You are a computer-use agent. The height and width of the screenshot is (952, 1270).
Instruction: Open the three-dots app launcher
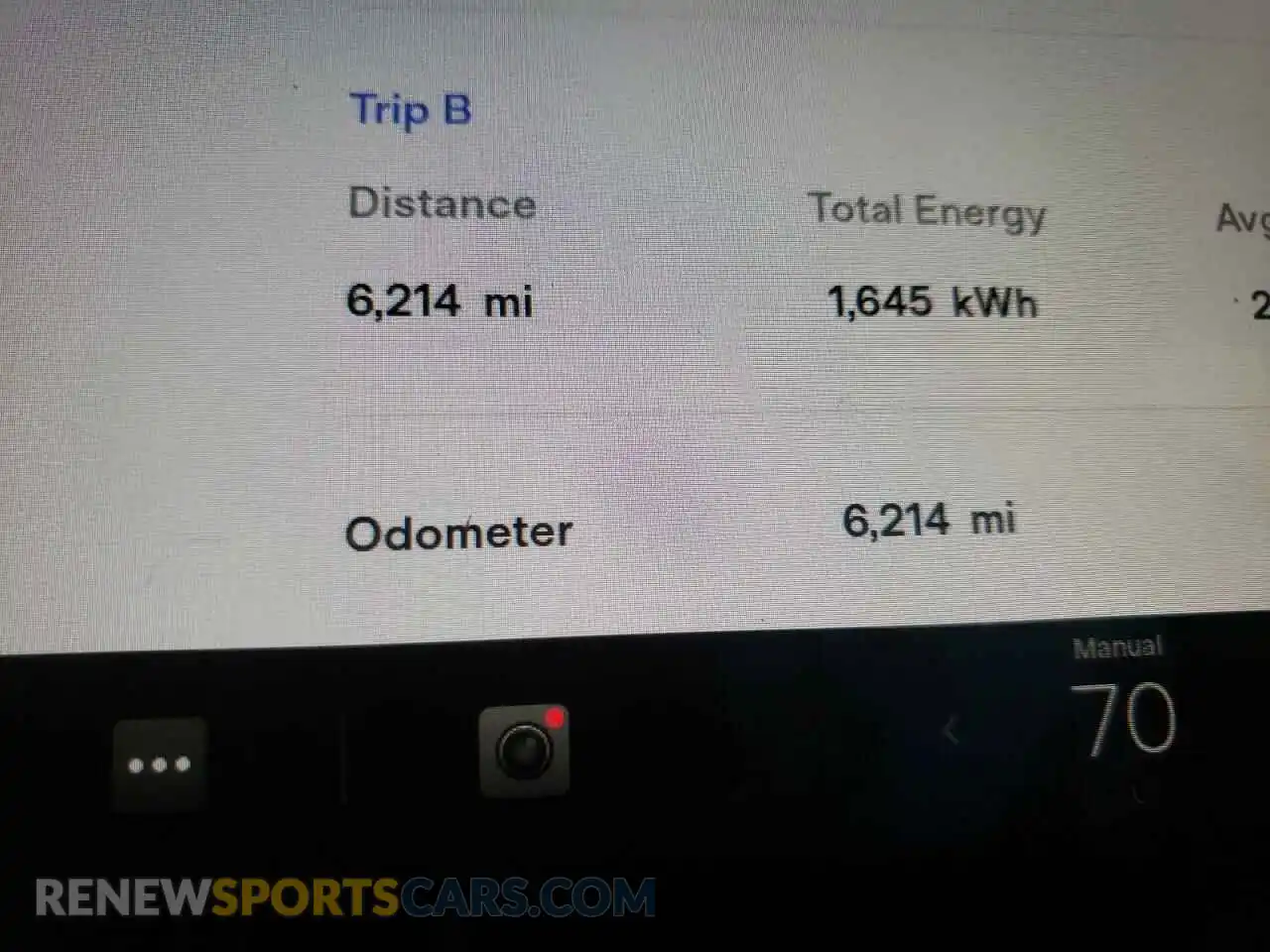159,765
